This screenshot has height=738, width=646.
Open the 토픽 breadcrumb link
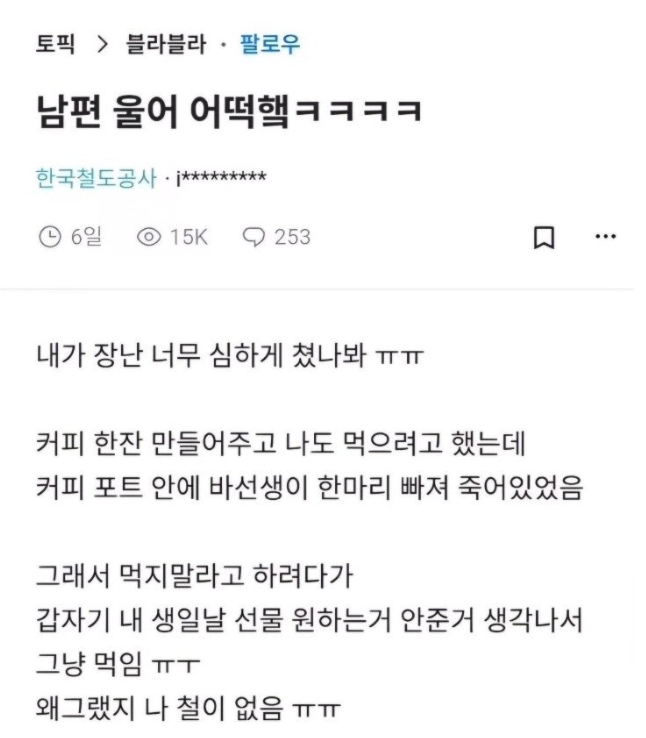click(57, 44)
